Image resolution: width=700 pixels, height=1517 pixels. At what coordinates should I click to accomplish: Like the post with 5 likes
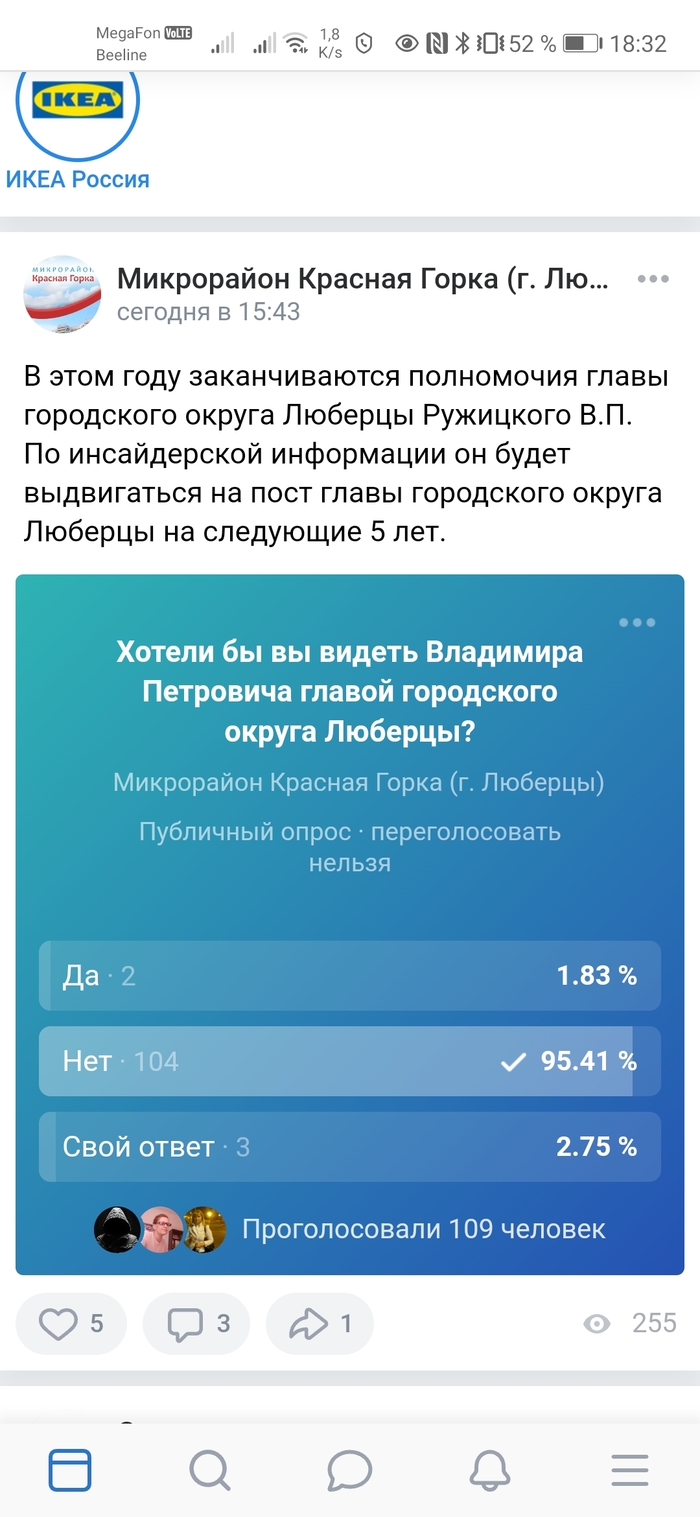click(72, 1324)
